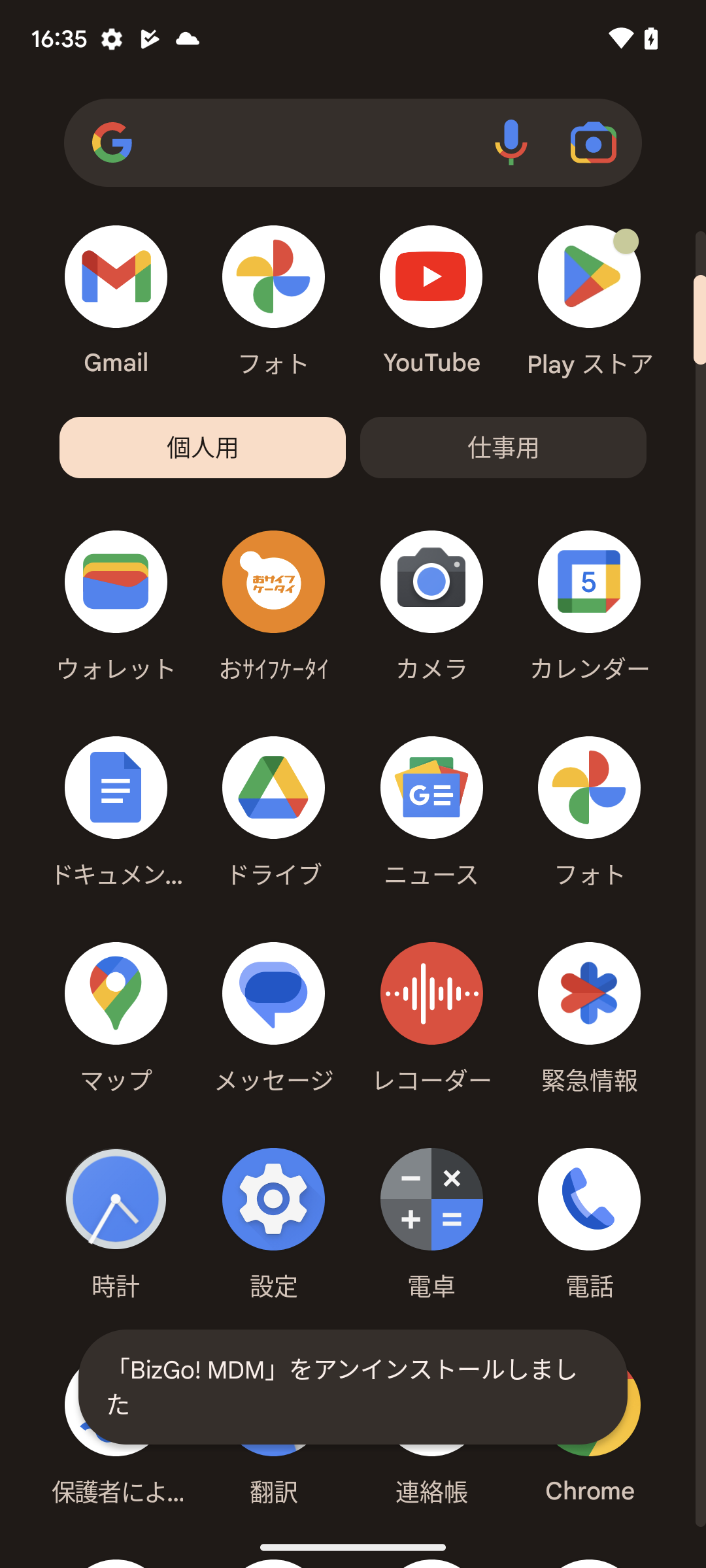
Task: Launch the ドライブ app
Action: pos(273,788)
